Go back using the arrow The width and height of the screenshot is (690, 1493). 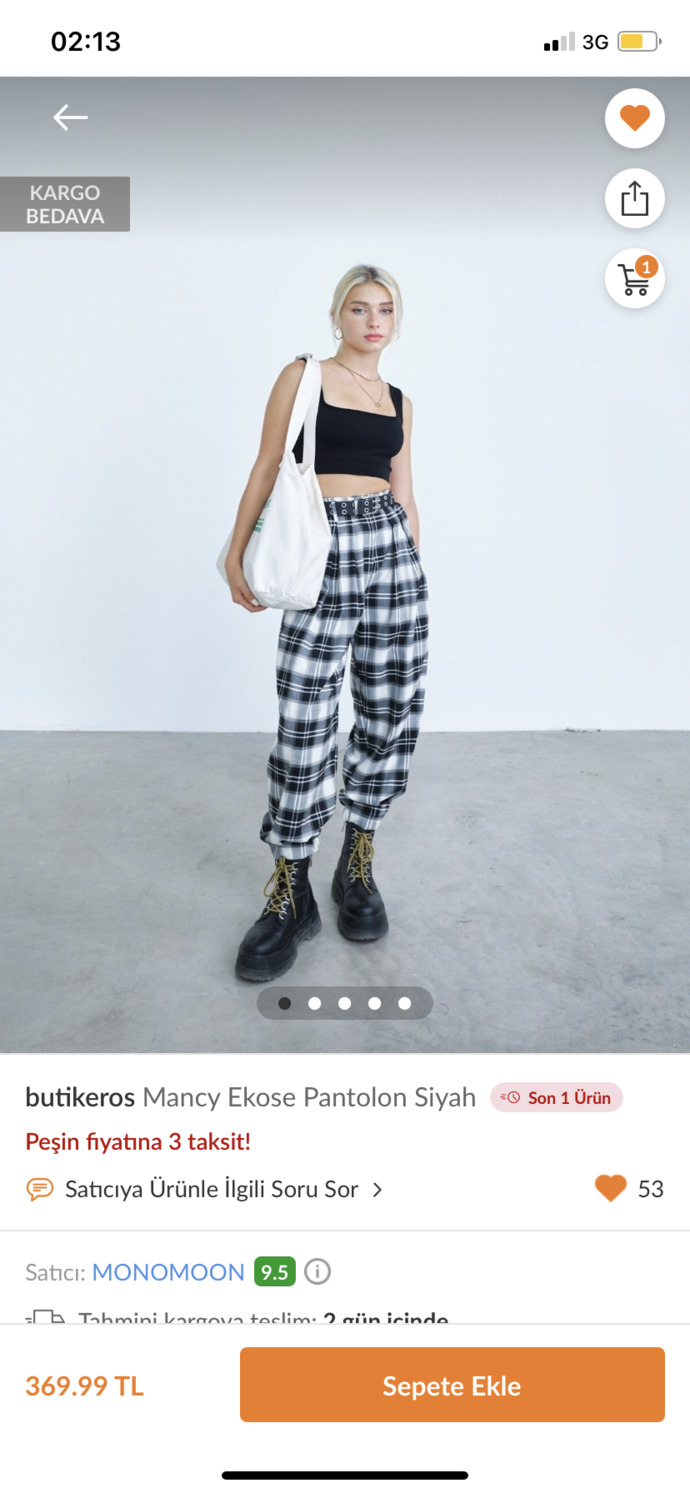70,118
